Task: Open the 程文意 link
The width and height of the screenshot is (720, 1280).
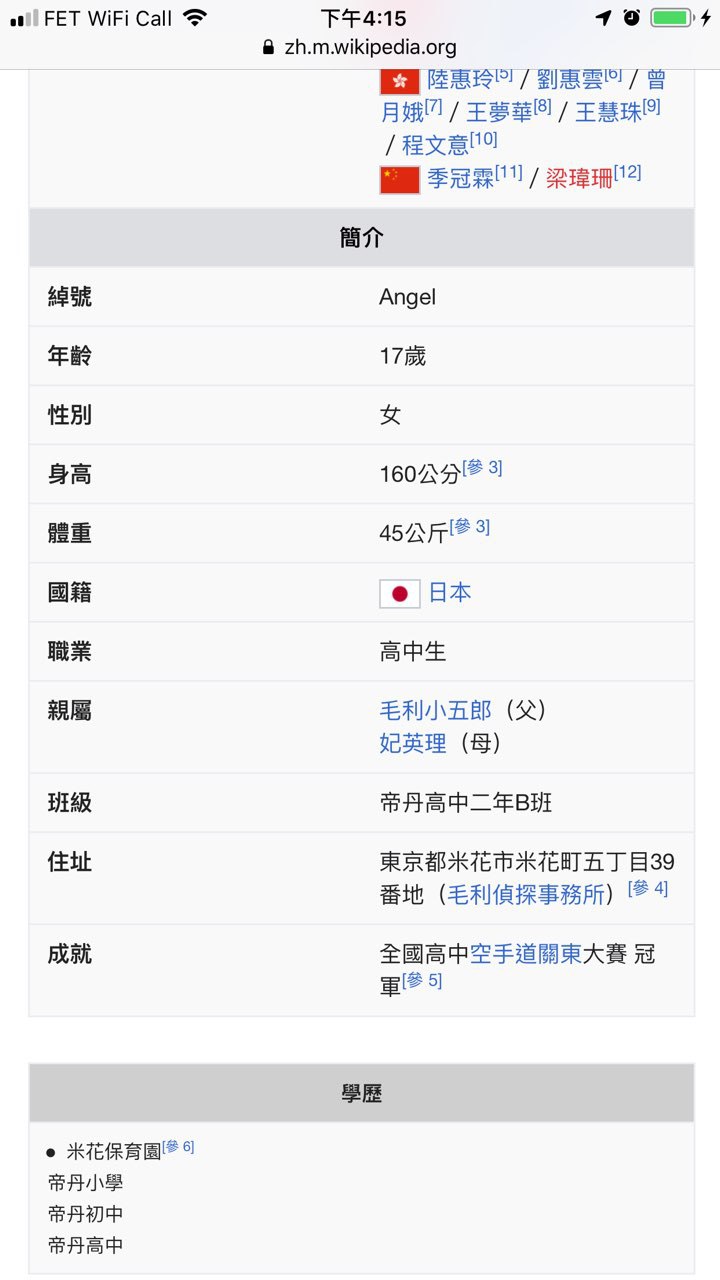Action: [x=435, y=145]
